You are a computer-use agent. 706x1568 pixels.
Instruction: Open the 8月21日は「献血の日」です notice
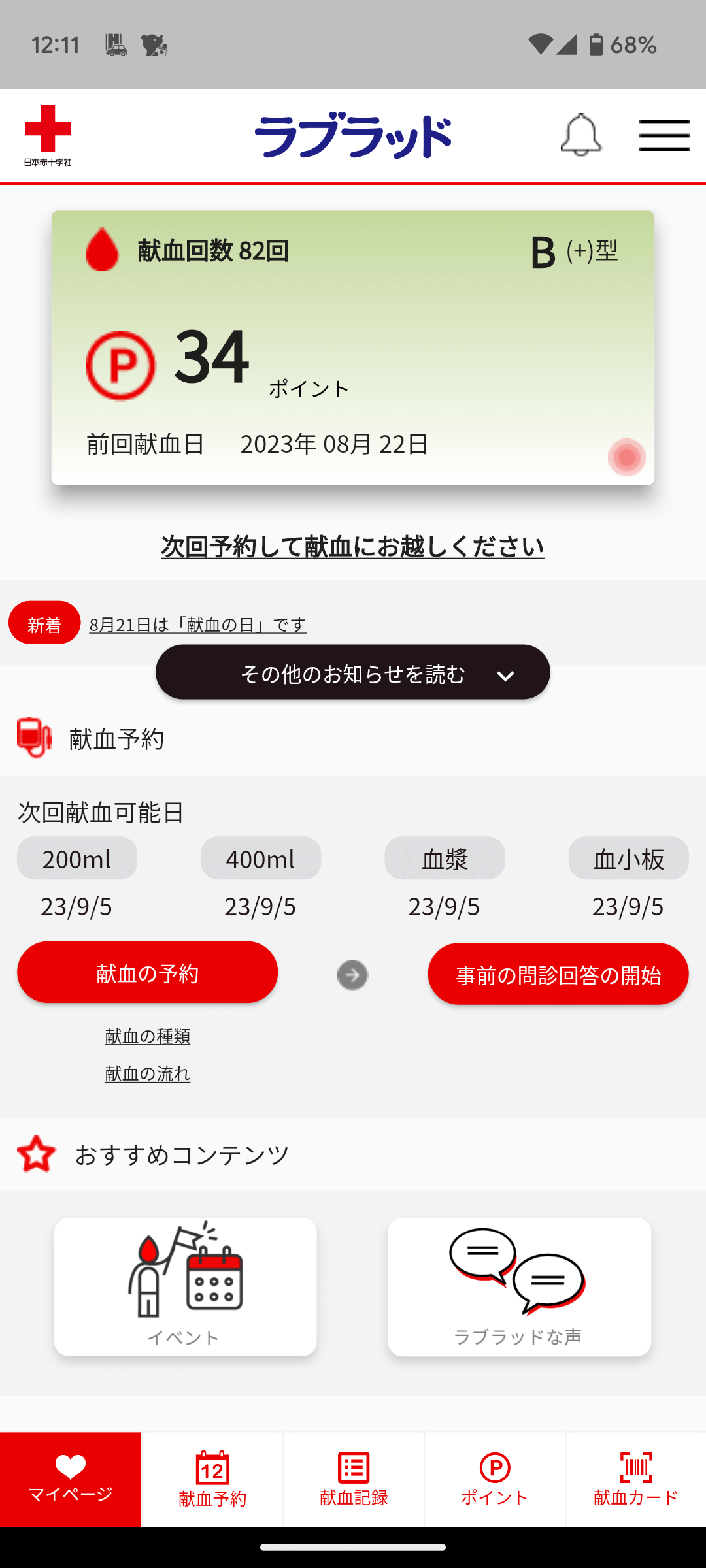(x=197, y=625)
